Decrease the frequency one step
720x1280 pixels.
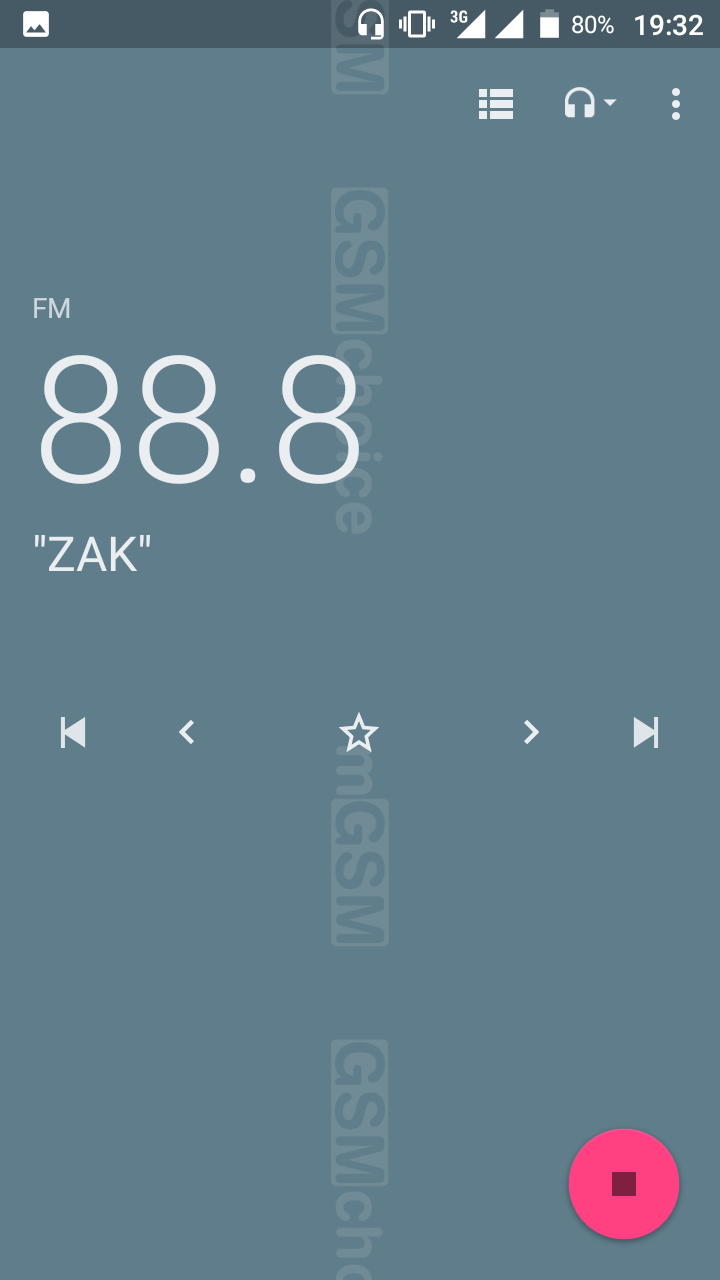(x=186, y=733)
